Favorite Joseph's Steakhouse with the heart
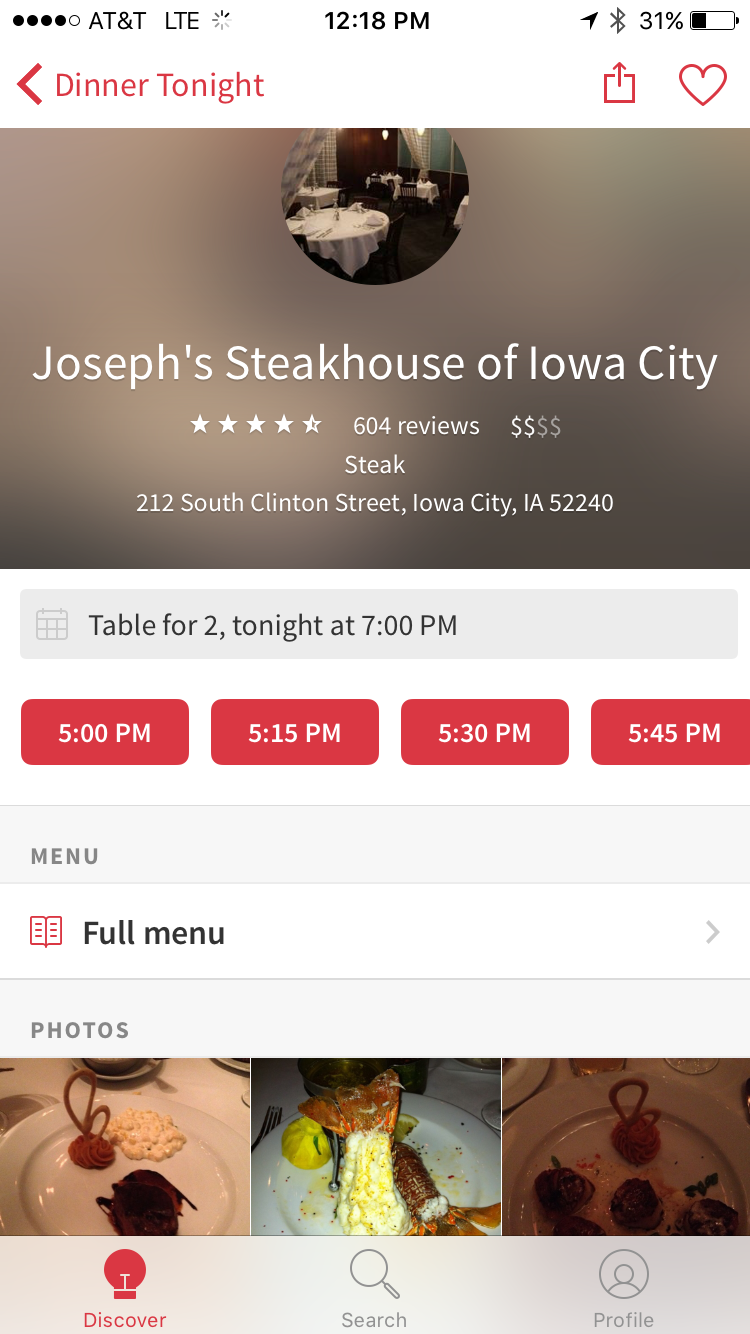The image size is (750, 1334). coord(703,85)
